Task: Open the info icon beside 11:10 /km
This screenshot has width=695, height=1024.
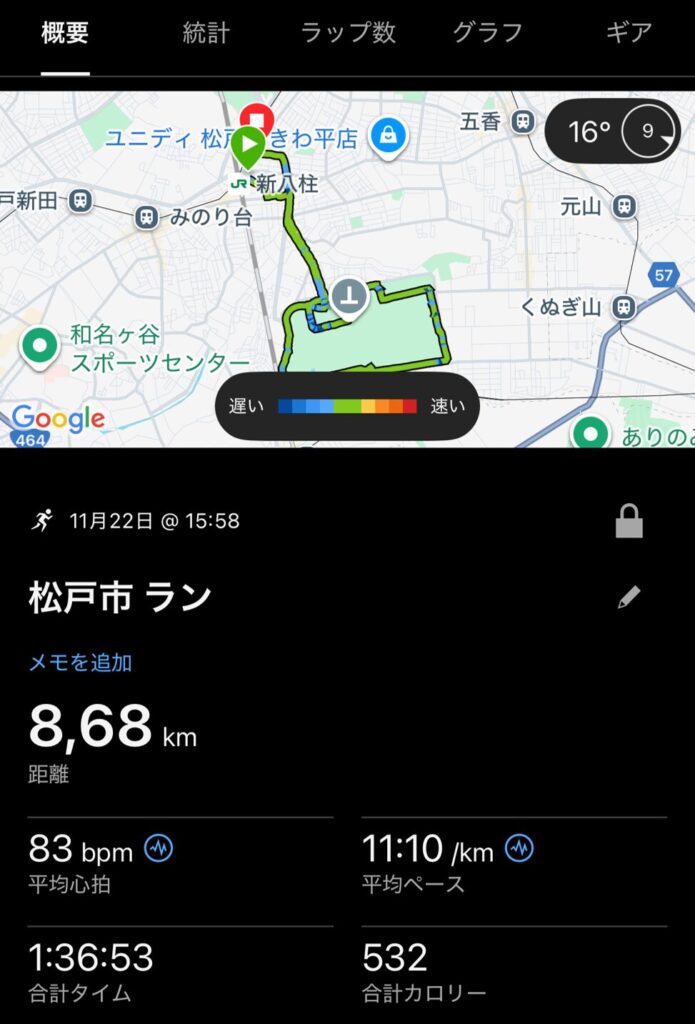Action: 519,849
